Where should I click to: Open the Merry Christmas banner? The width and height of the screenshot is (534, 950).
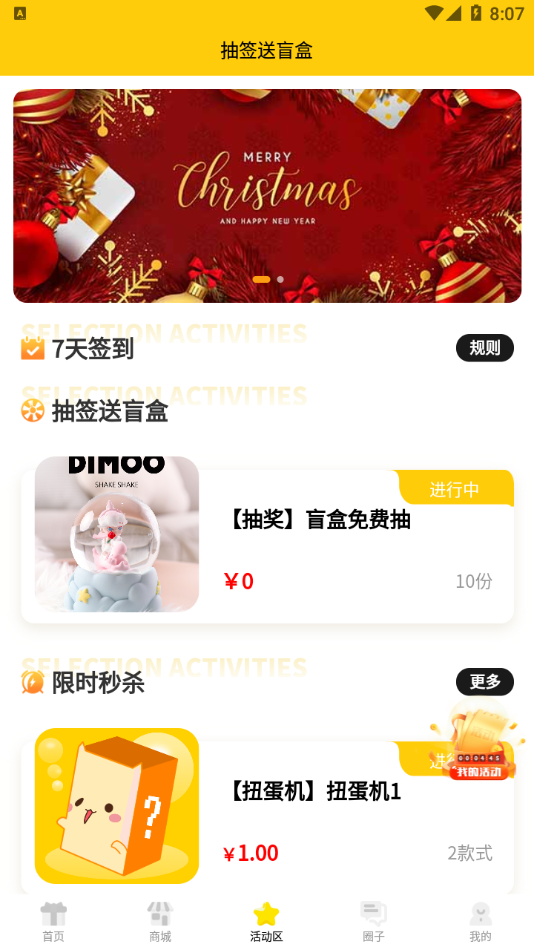267,196
